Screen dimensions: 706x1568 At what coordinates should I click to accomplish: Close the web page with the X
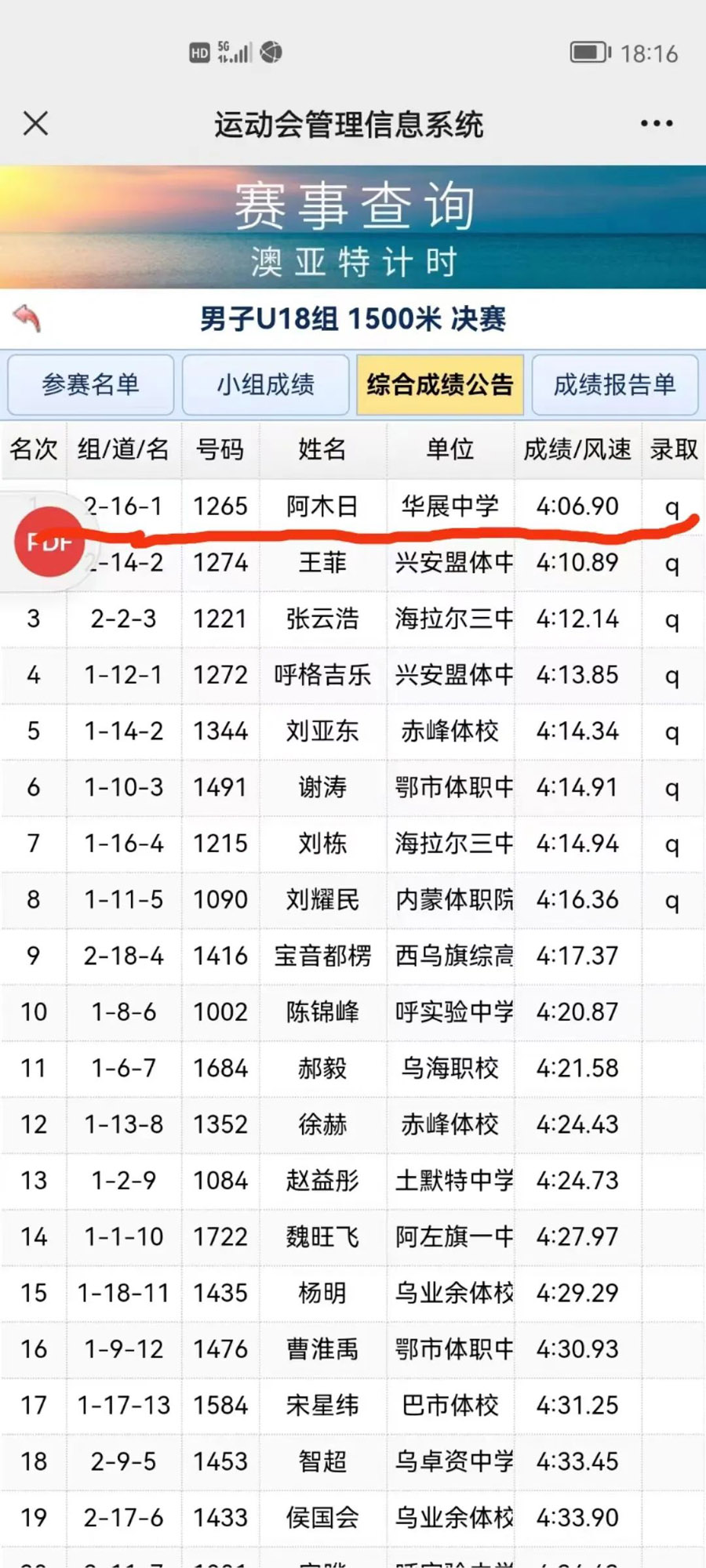[35, 123]
